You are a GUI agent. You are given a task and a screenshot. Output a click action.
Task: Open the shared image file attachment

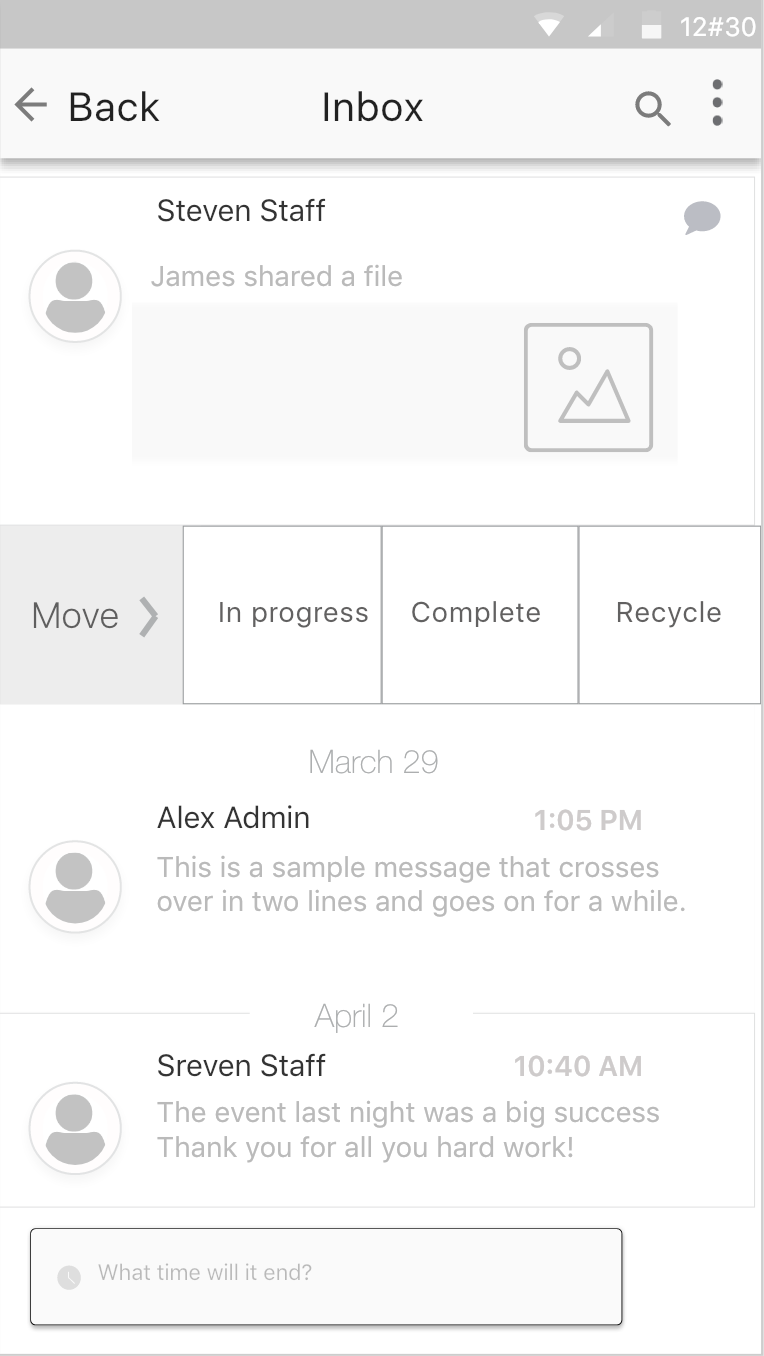coord(588,387)
